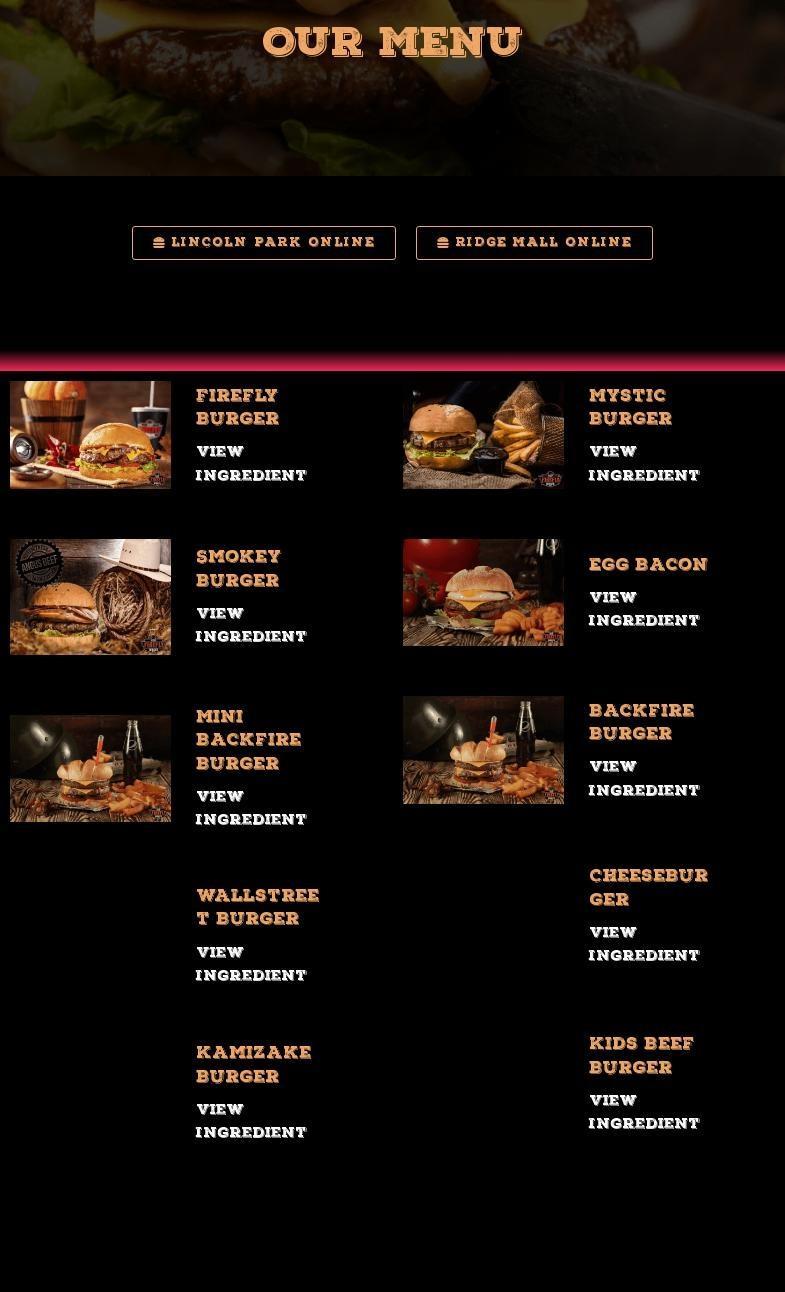View ingredients for Kamizake Burger

[x=250, y=1121]
